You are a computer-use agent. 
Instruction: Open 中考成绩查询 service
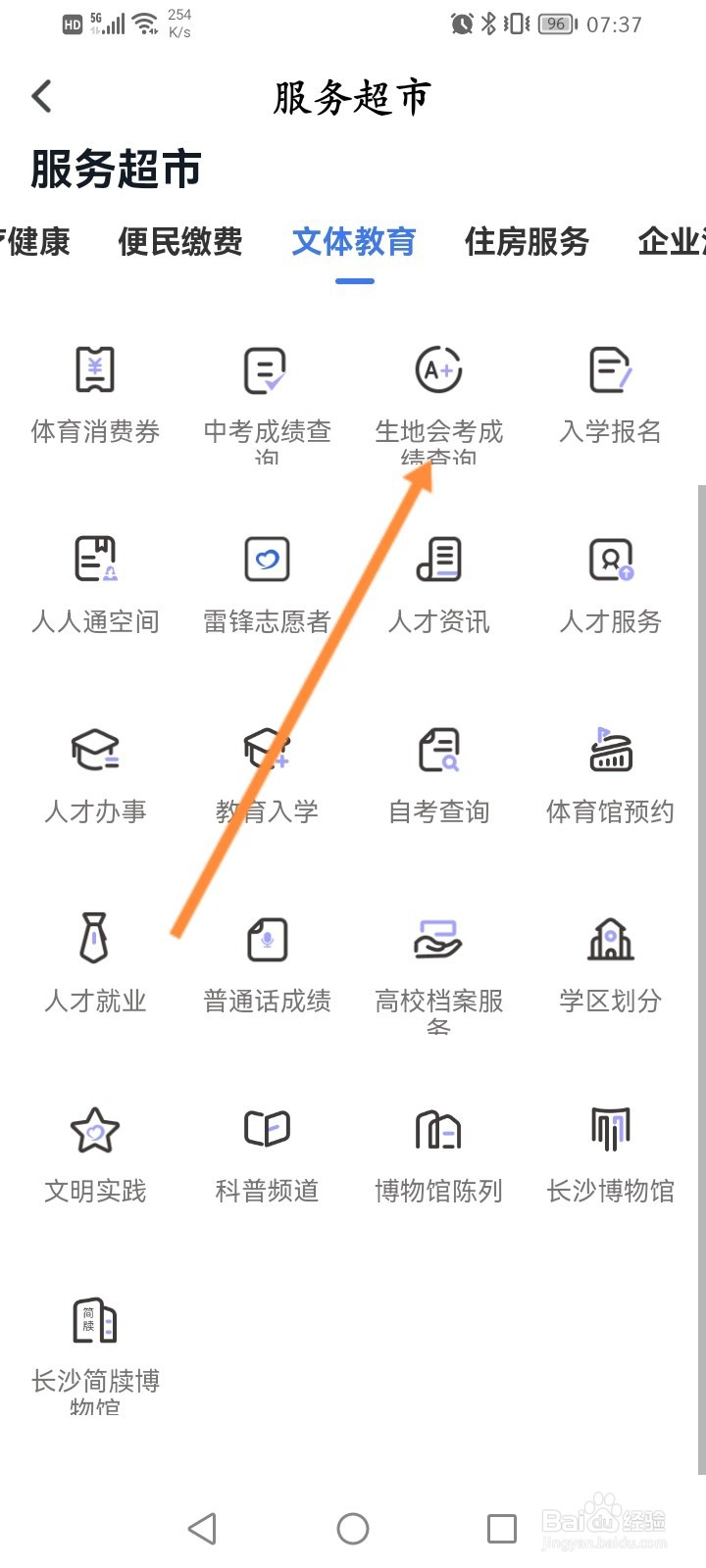coord(267,392)
